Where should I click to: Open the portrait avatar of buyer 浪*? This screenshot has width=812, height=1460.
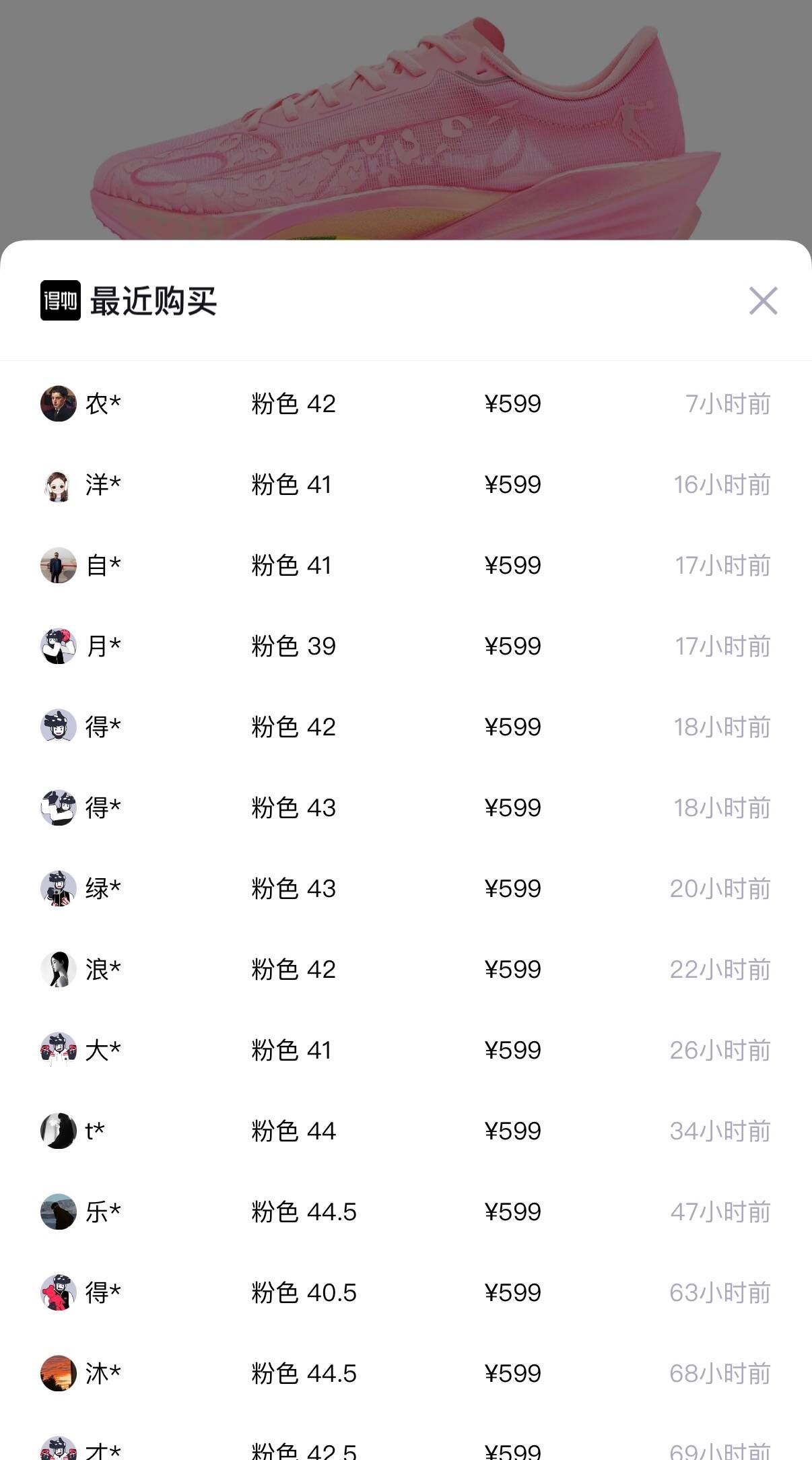58,969
